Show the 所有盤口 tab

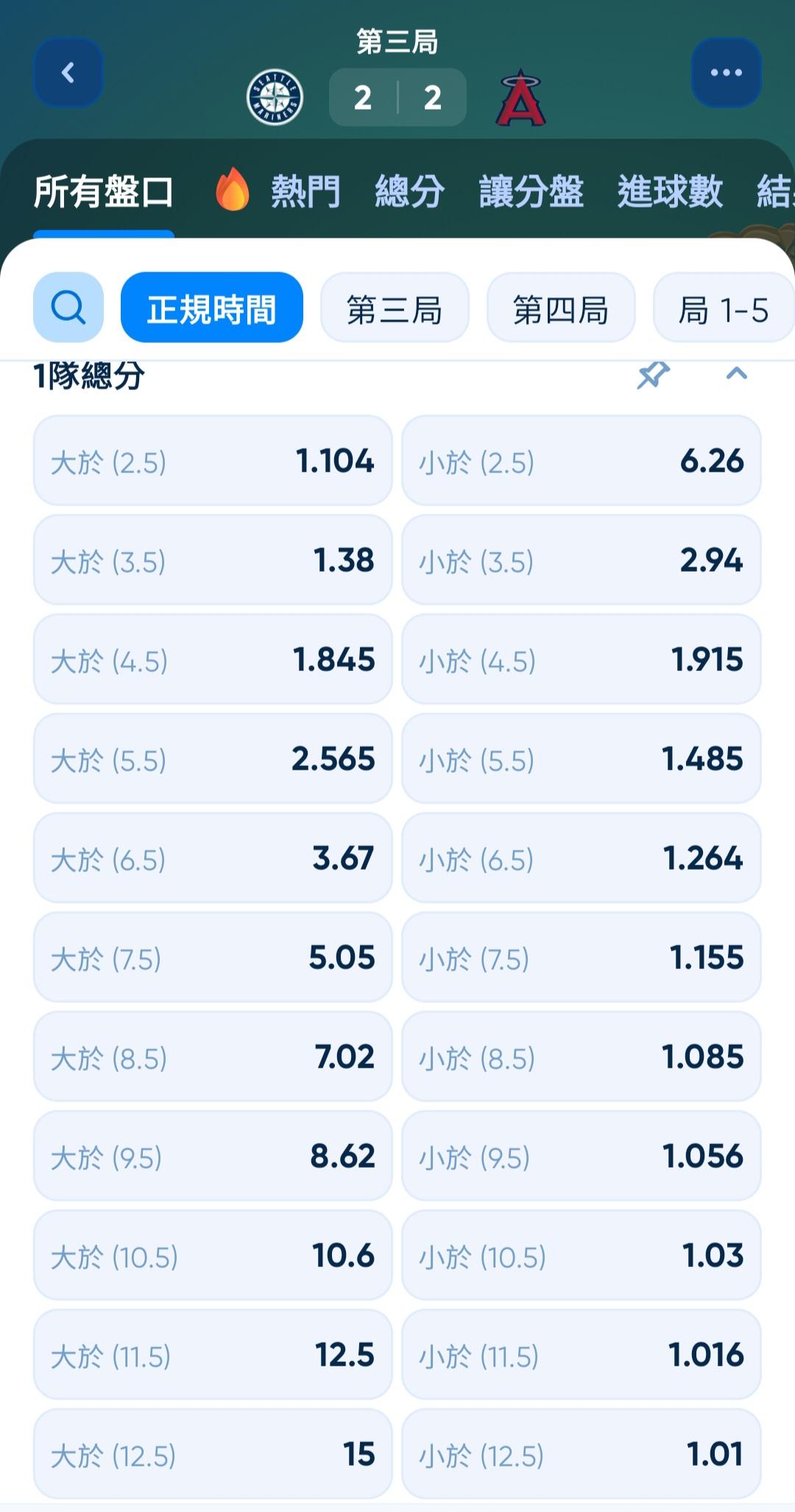click(x=104, y=192)
